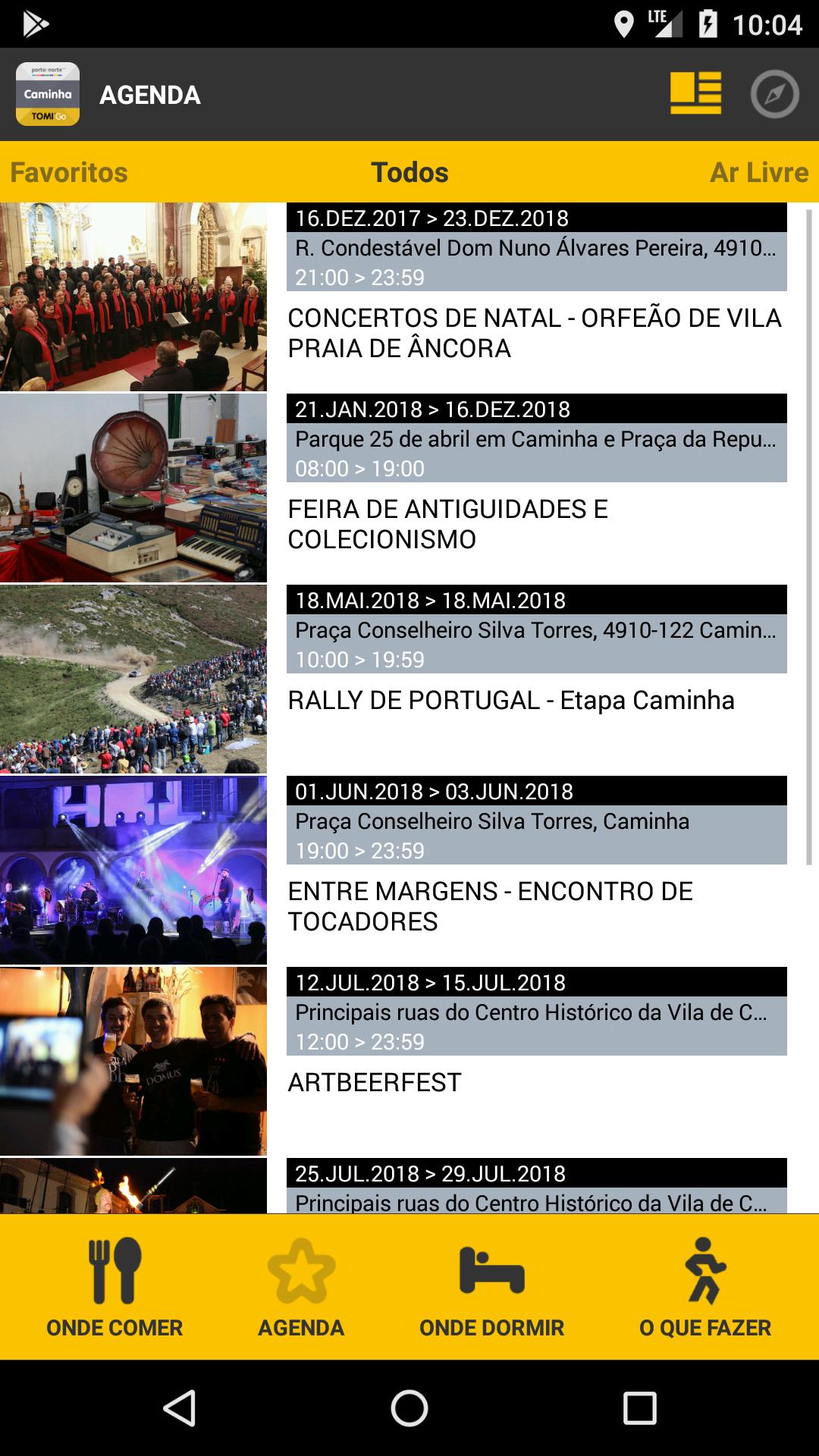Open the list layout view icon

coord(695,93)
